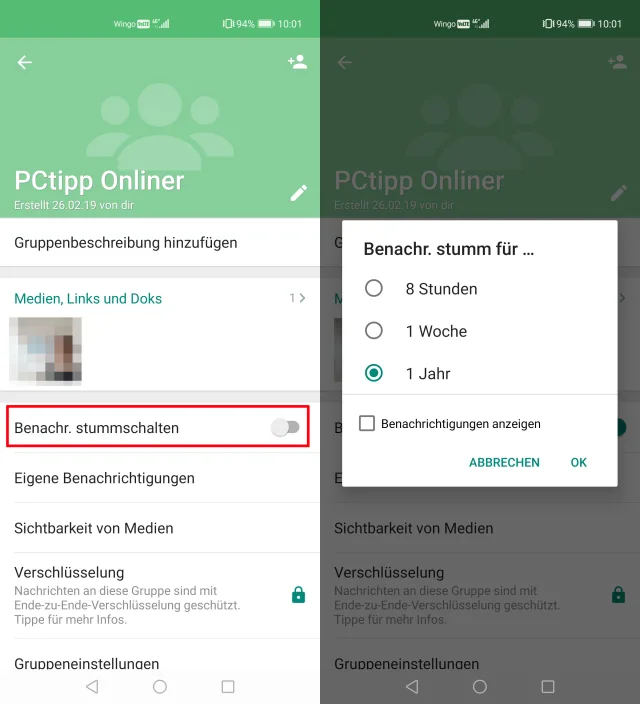This screenshot has width=640, height=704.
Task: Tap ABBRECHEN to cancel the dialog
Action: [504, 462]
